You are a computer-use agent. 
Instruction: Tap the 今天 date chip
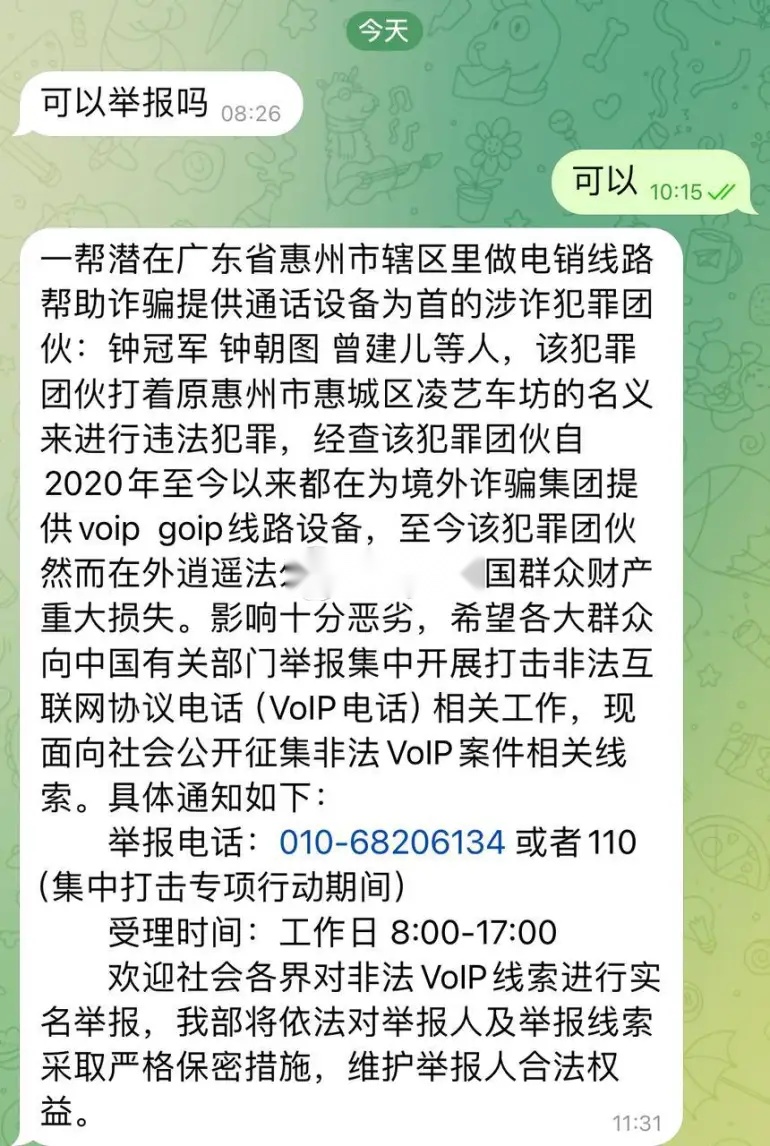pyautogui.click(x=384, y=31)
